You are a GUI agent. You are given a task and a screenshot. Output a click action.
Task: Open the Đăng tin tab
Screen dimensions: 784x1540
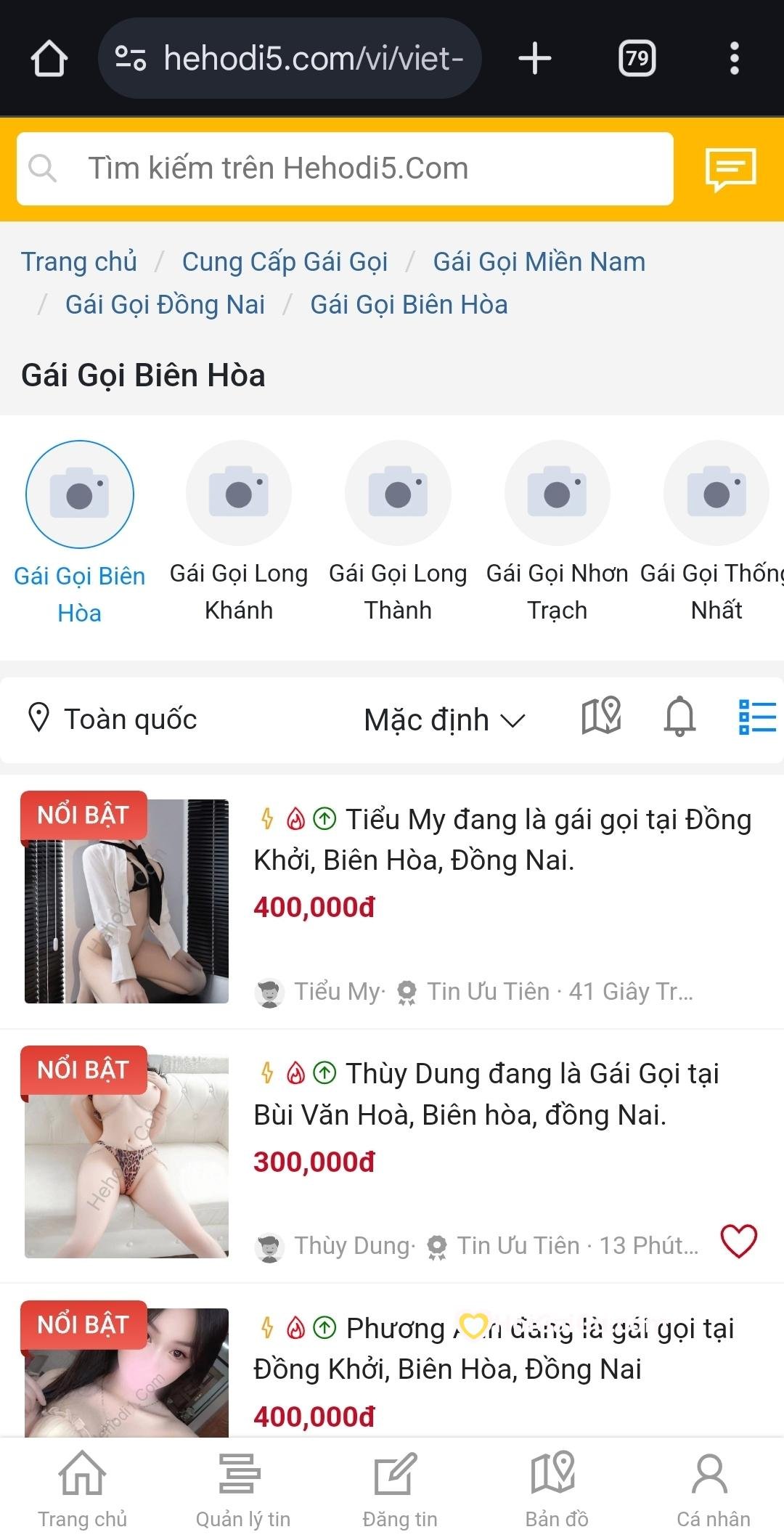(x=399, y=1490)
